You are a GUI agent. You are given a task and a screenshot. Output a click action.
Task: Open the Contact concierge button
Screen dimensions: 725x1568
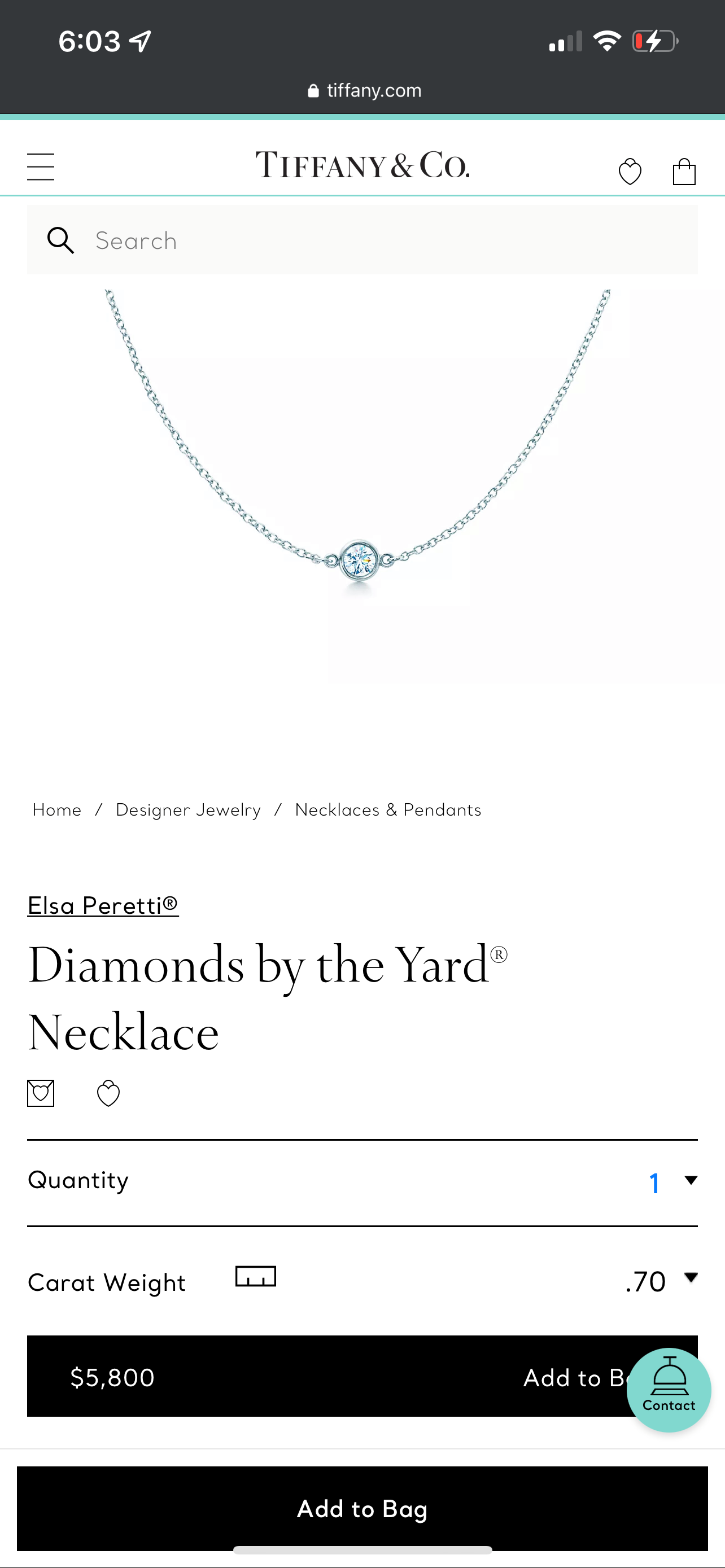pyautogui.click(x=669, y=1390)
